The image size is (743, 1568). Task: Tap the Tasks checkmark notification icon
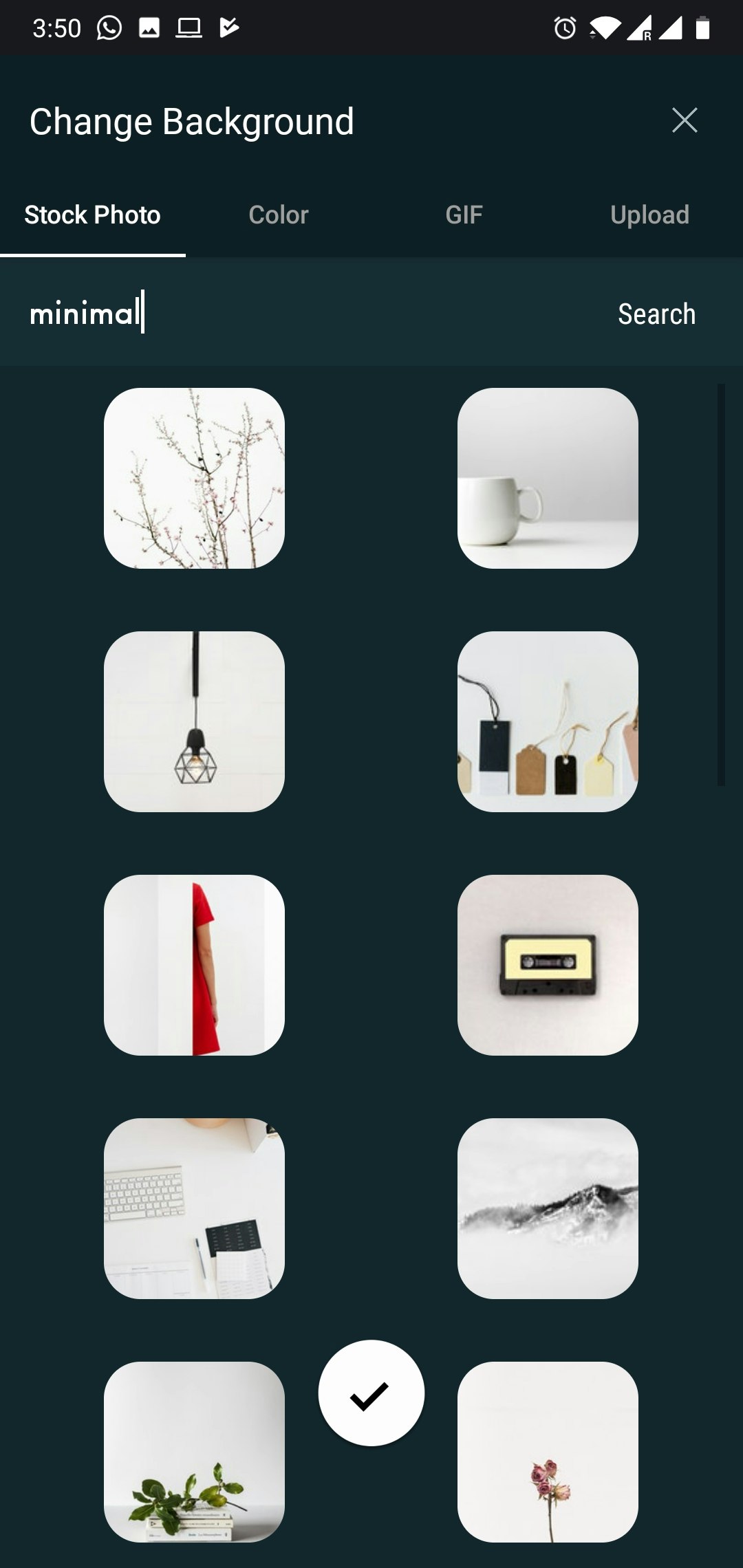230,28
